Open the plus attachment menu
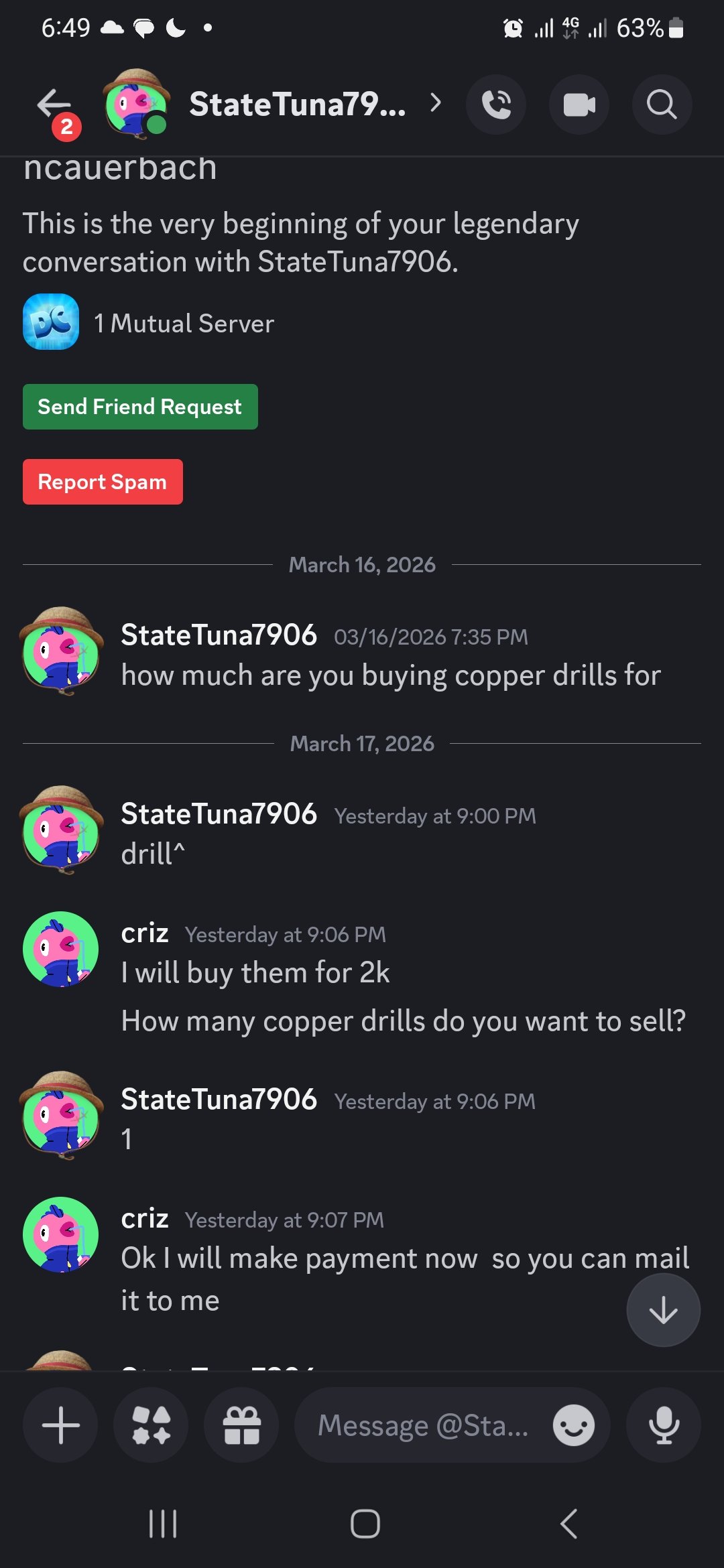The height and width of the screenshot is (1568, 724). click(x=60, y=1425)
